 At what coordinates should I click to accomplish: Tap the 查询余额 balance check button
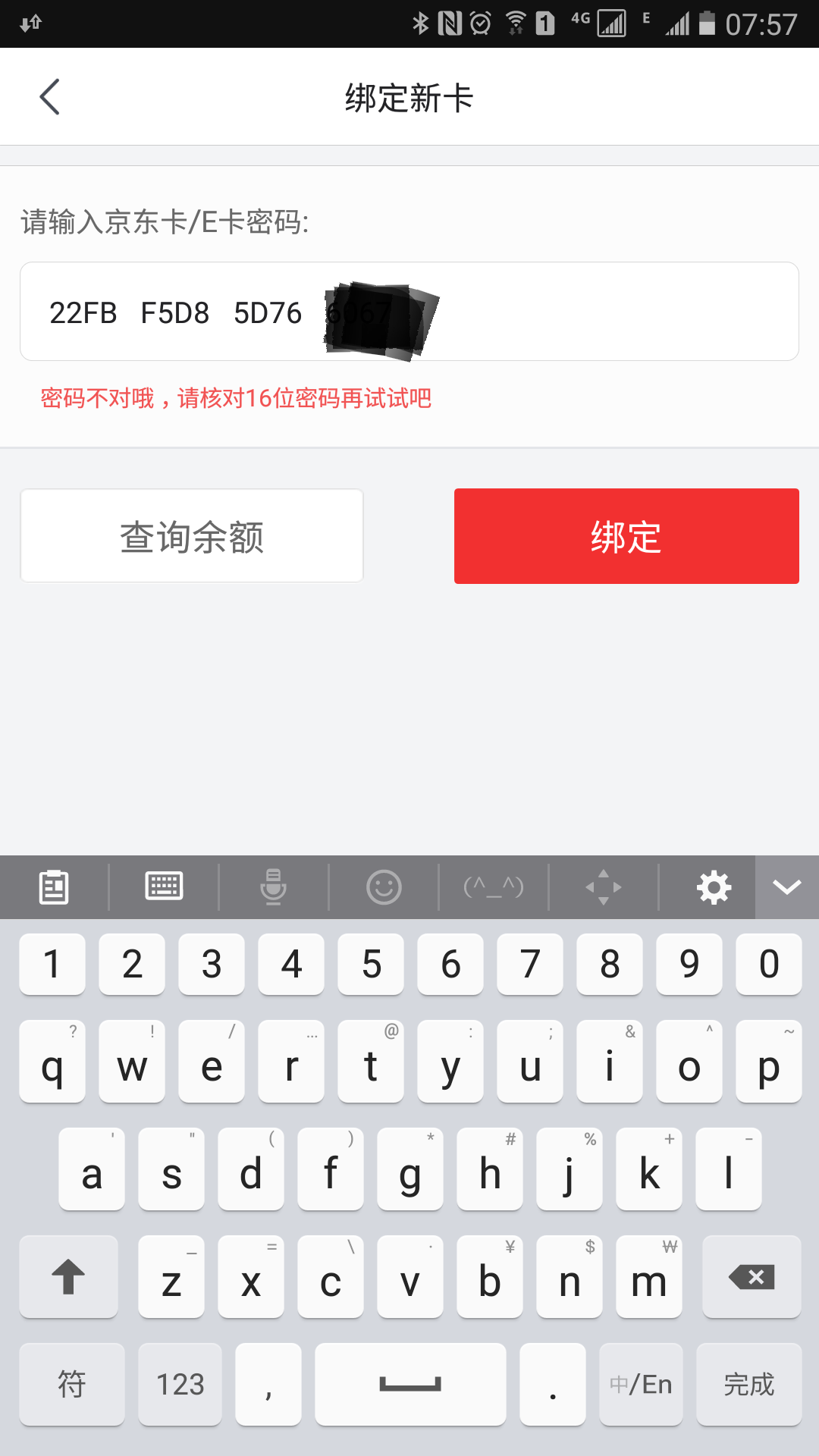click(x=191, y=535)
